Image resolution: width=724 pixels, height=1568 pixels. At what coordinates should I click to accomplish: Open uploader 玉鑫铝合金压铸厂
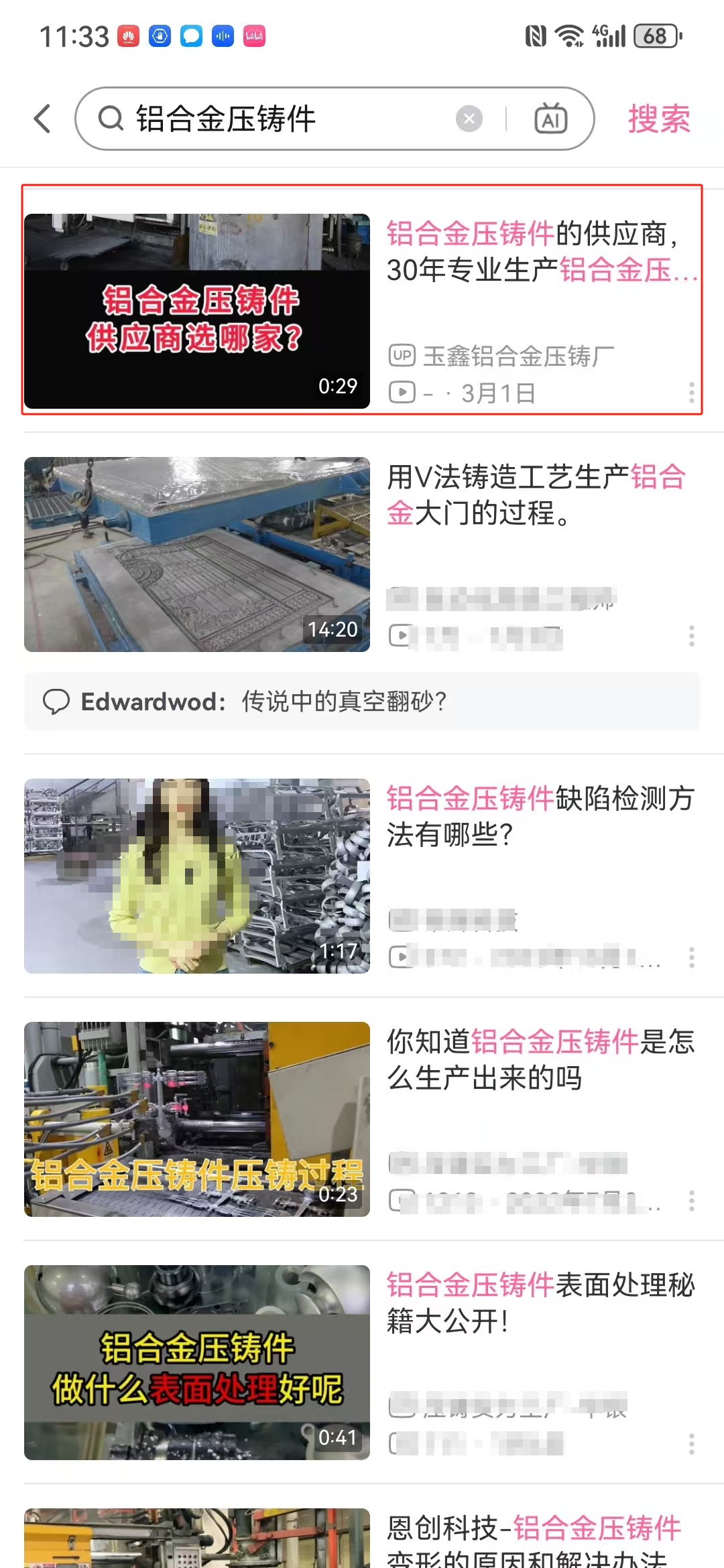coord(518,356)
